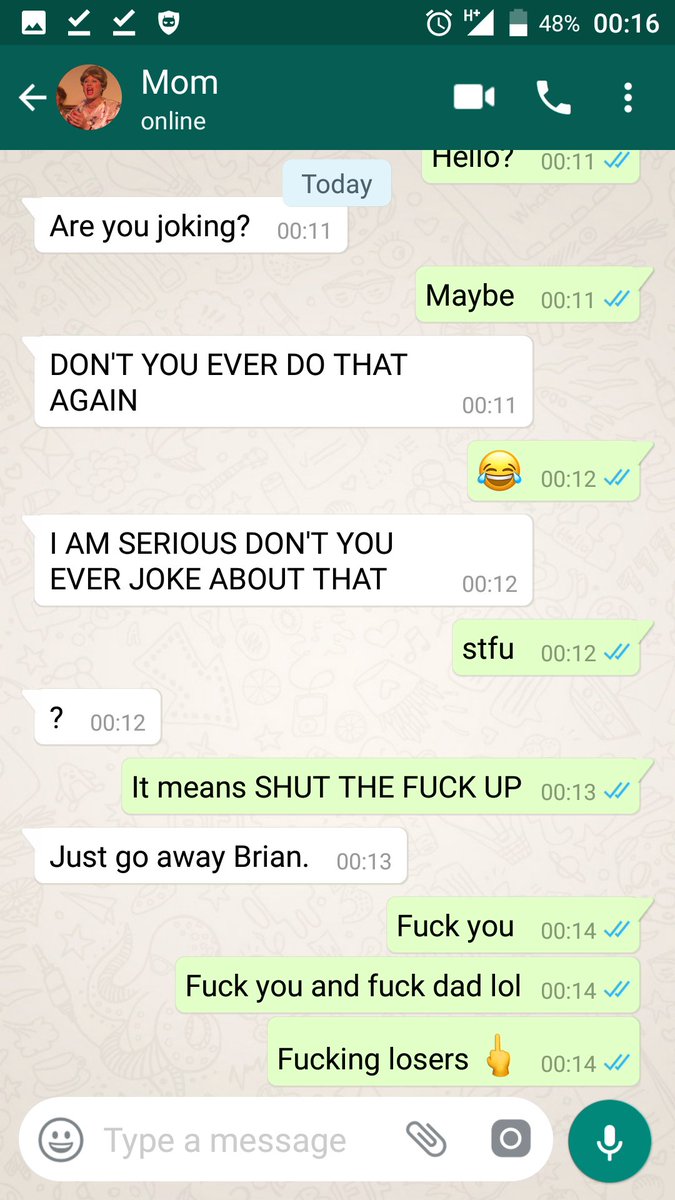675x1200 pixels.
Task: Go back to the chats list
Action: 33,98
